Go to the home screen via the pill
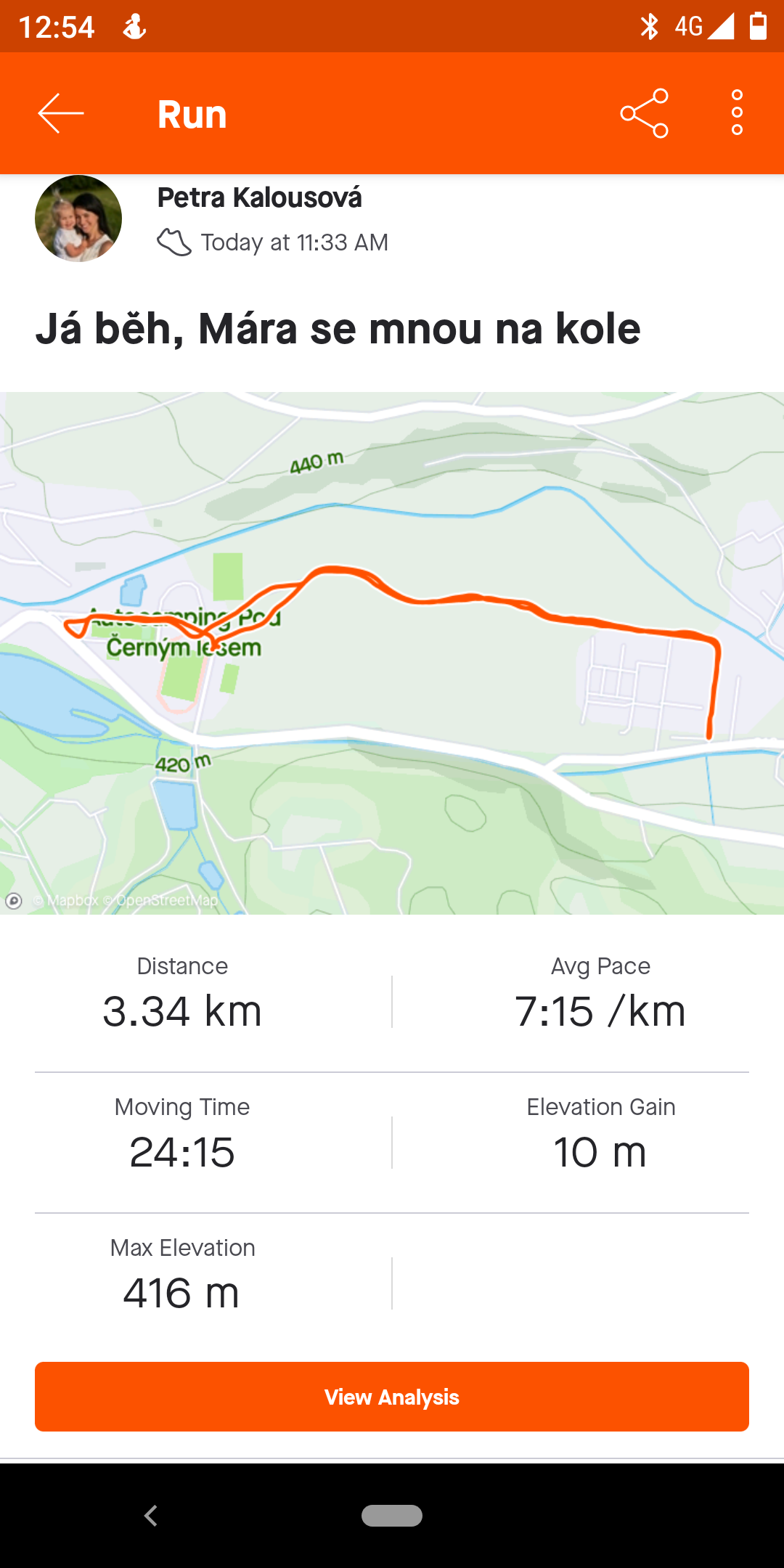The image size is (784, 1568). pyautogui.click(x=392, y=1516)
